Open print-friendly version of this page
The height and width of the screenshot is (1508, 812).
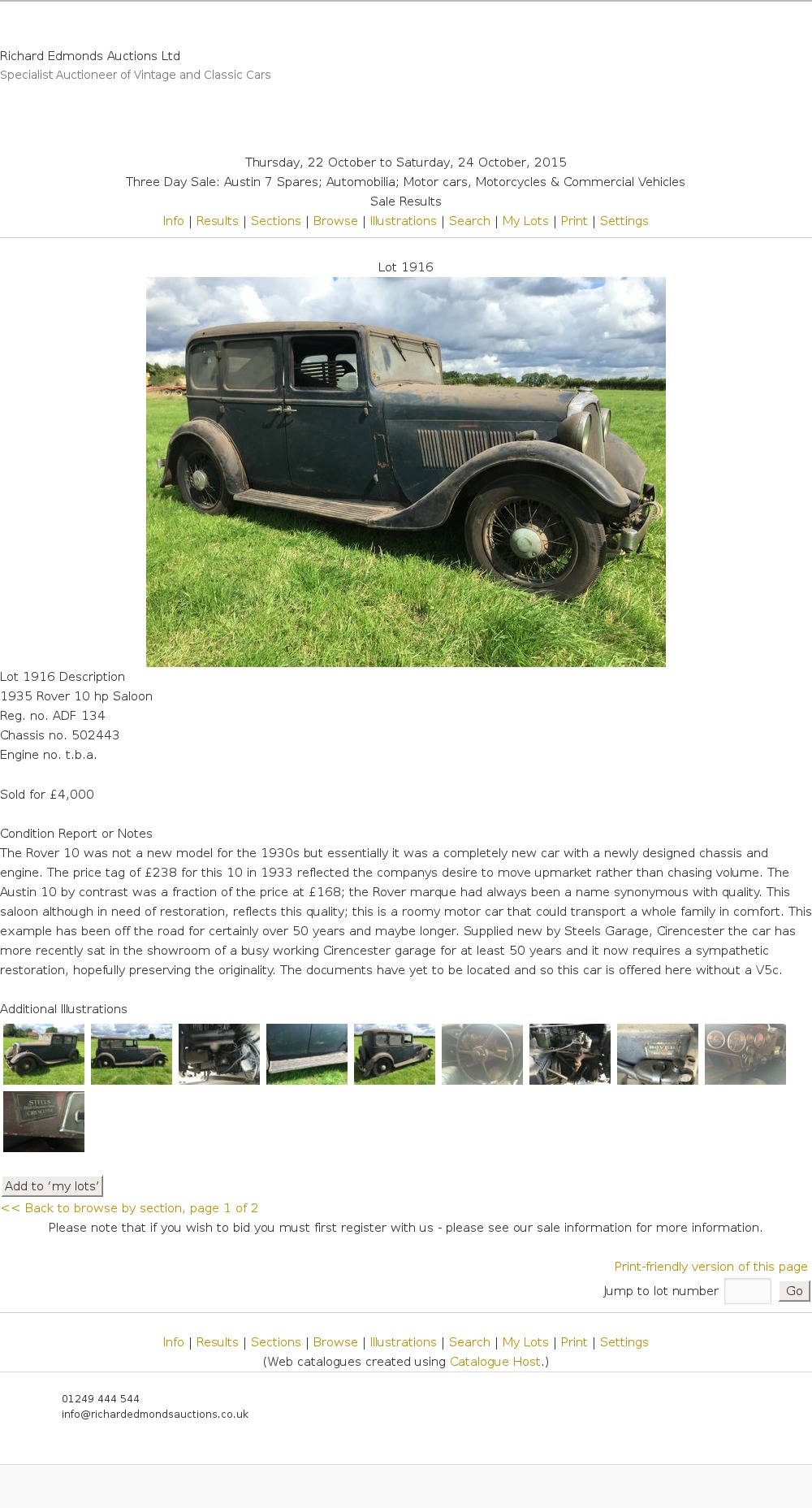point(710,1267)
